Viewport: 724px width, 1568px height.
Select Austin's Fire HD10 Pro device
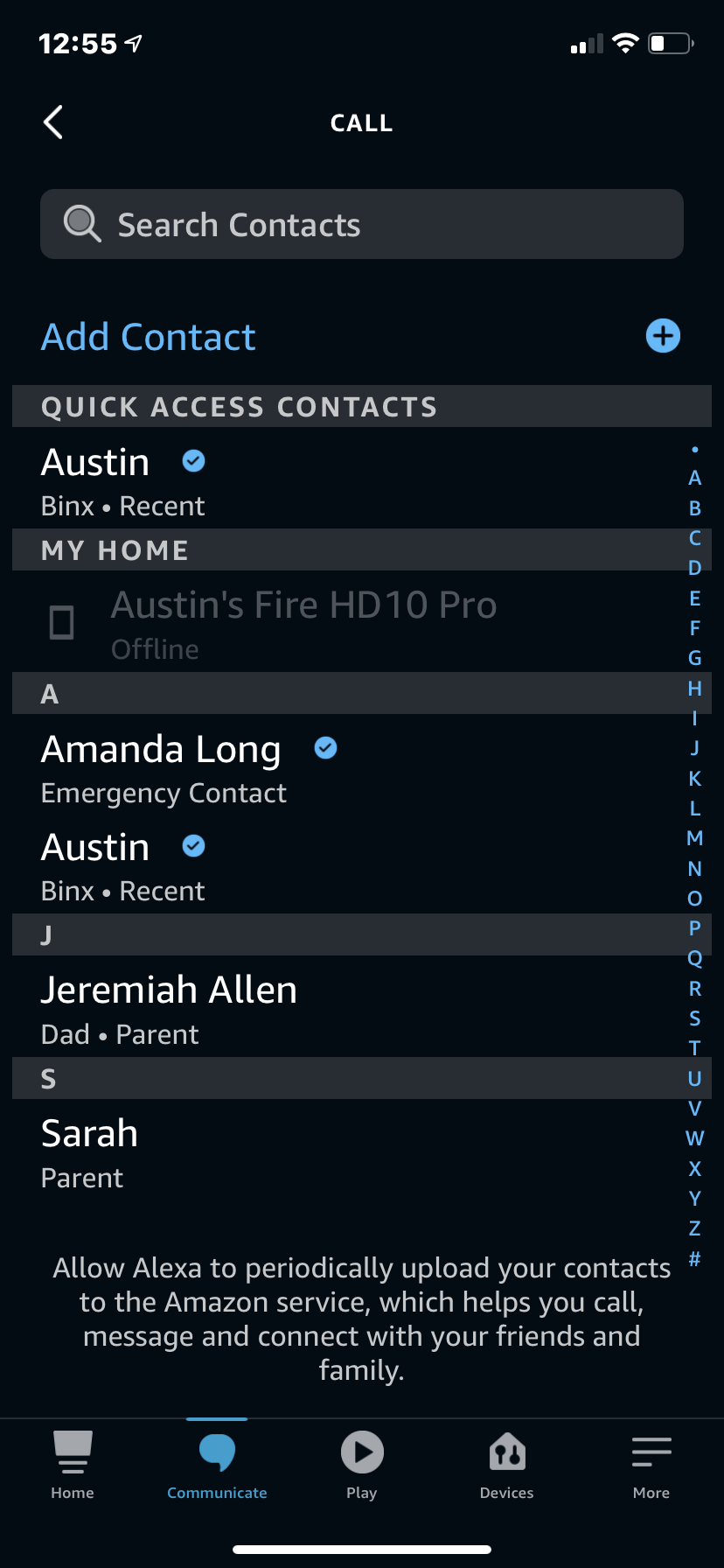click(303, 624)
